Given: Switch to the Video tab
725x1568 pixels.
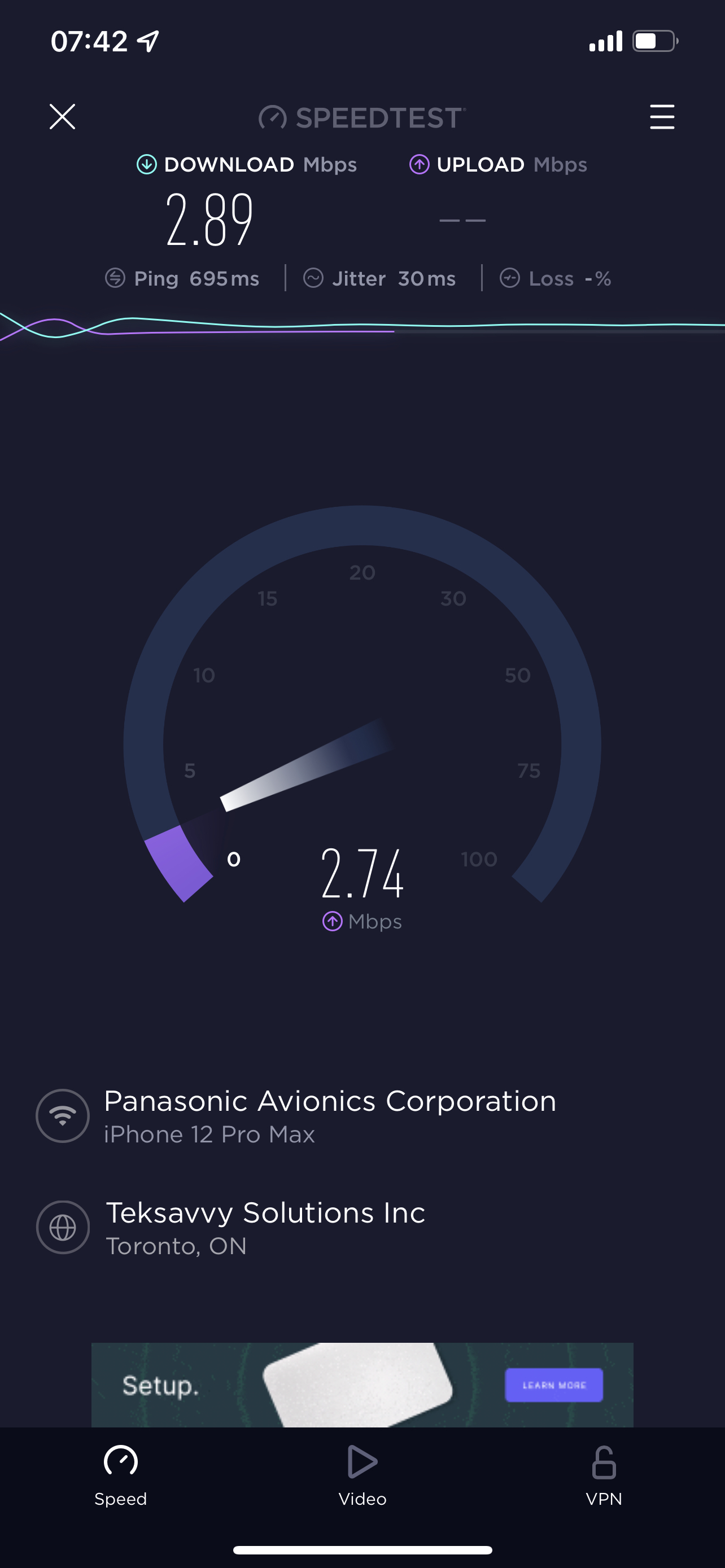Looking at the screenshot, I should pos(362,1475).
